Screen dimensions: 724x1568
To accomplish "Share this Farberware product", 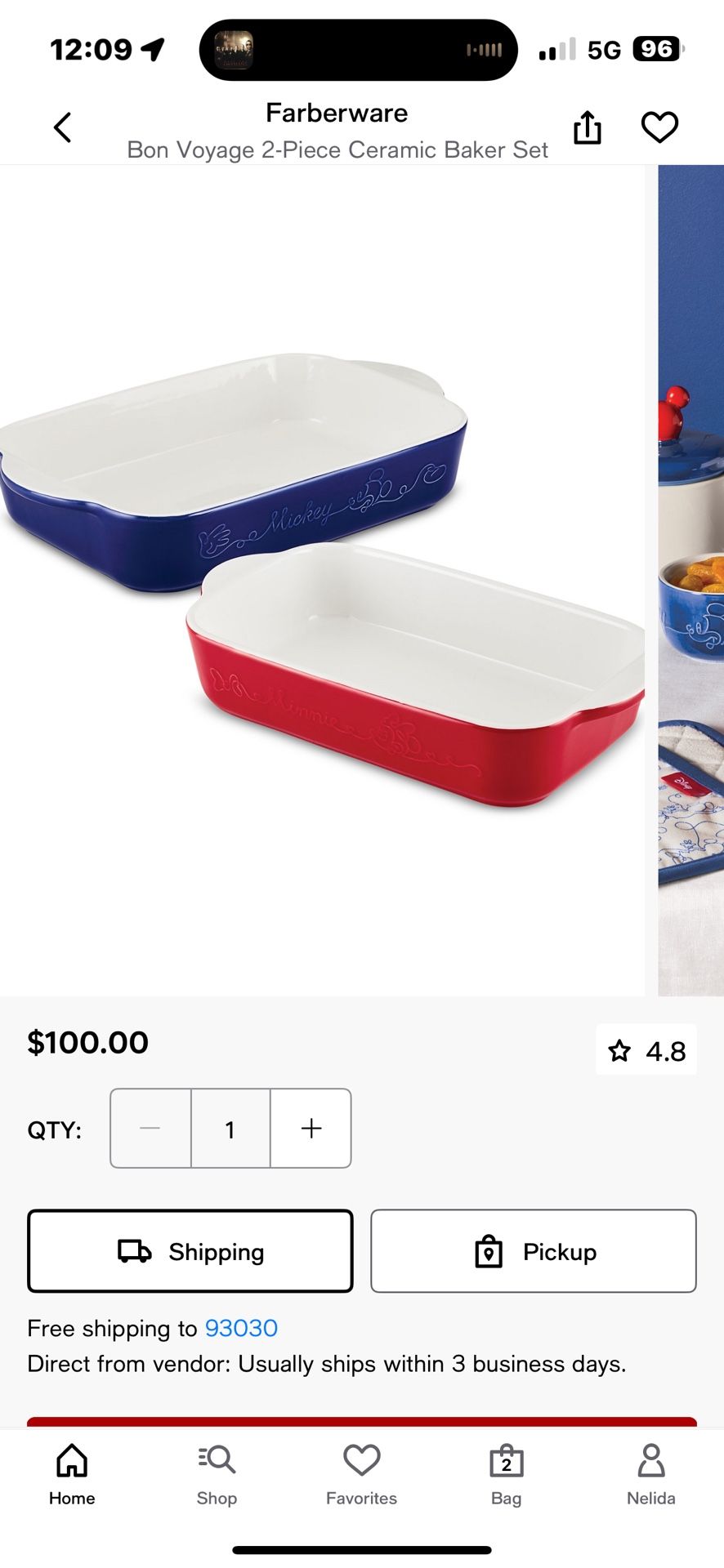I will coord(587,127).
